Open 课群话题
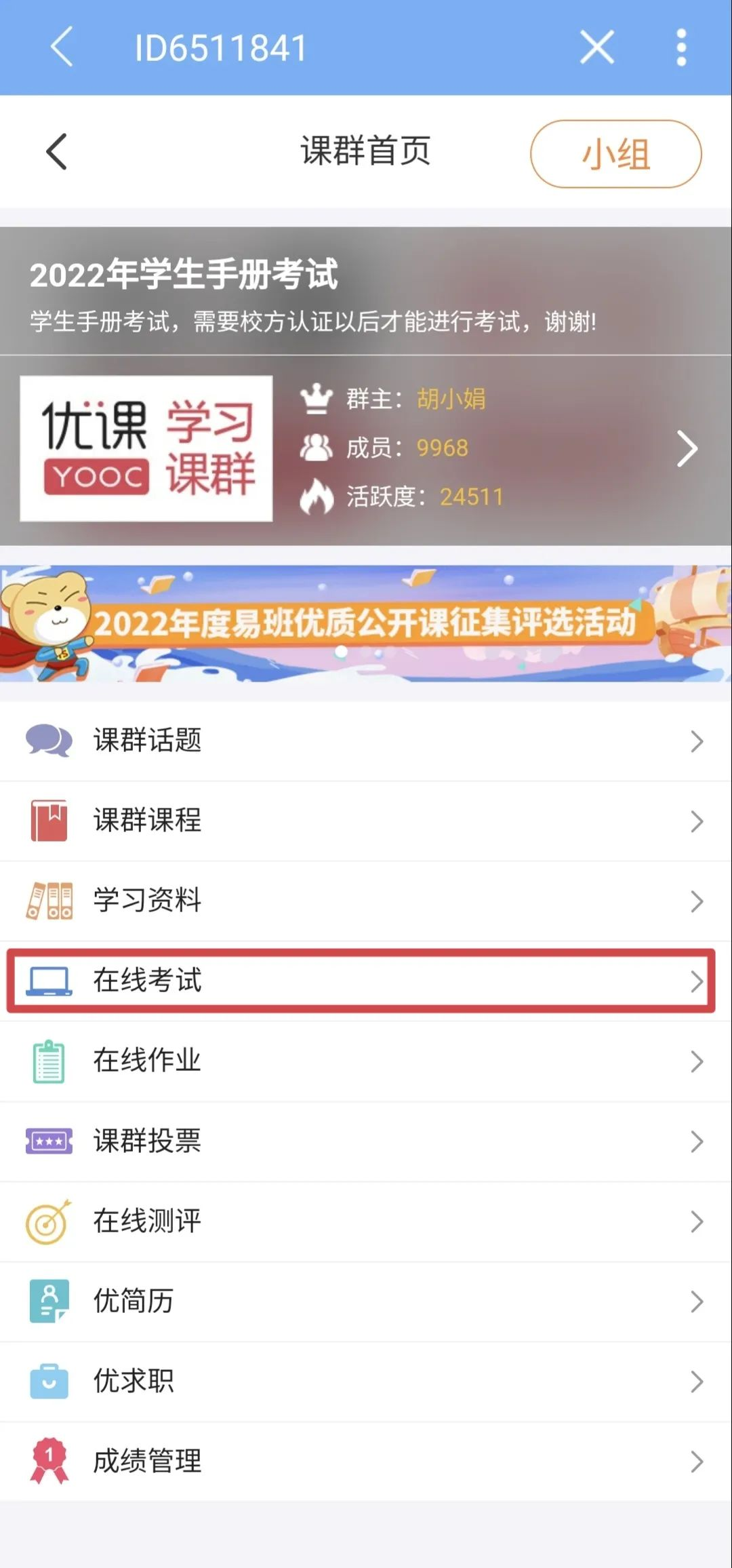This screenshot has height=1568, width=732. click(x=366, y=741)
